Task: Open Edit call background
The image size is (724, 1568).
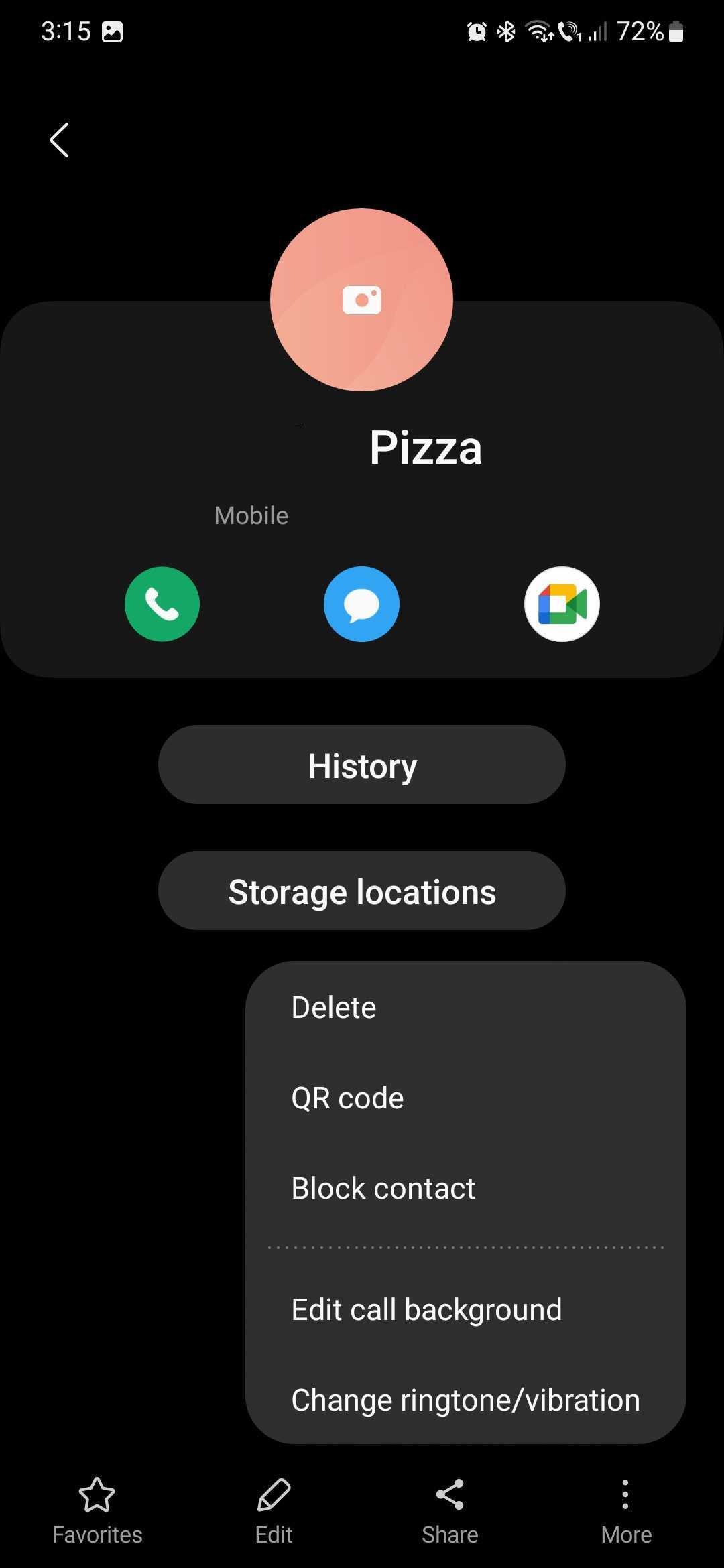Action: 426,1309
